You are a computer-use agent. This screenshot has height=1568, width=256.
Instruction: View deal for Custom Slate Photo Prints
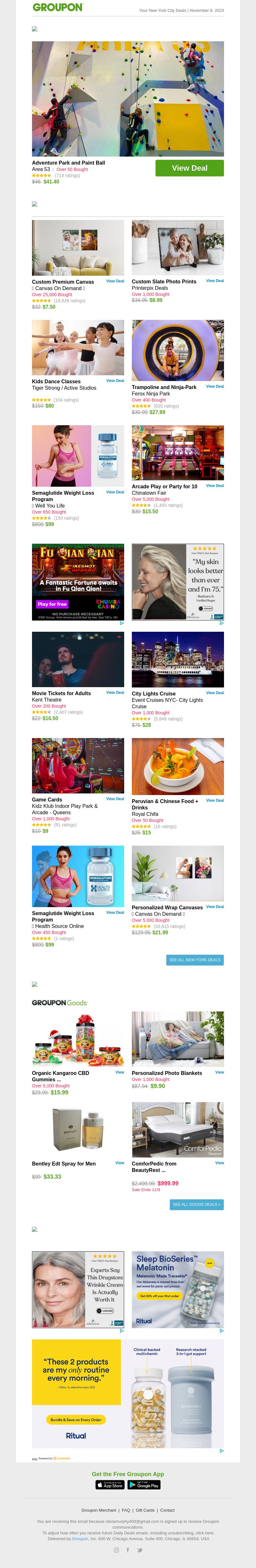215,280
